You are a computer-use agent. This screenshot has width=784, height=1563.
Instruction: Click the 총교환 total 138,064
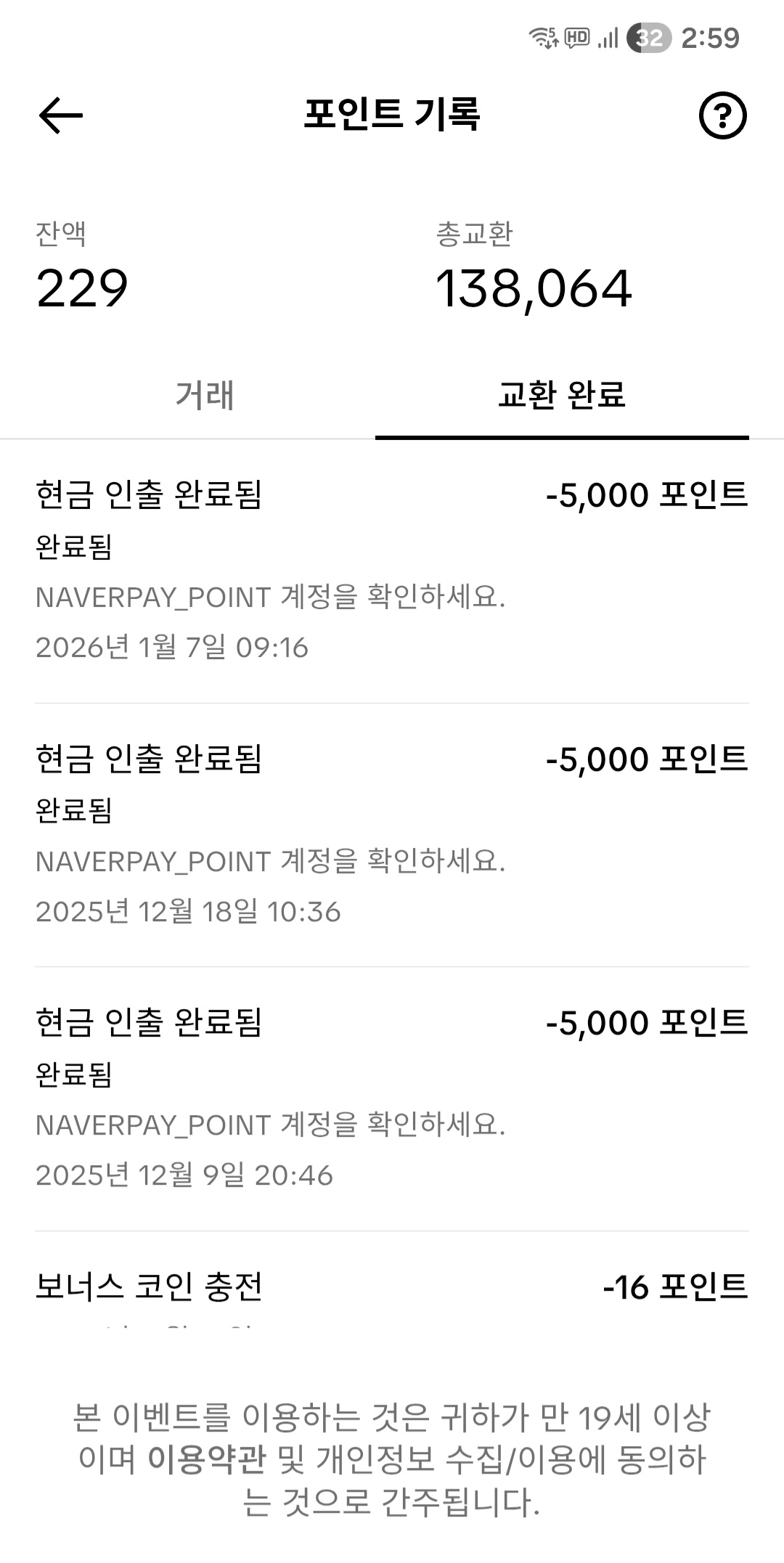tap(535, 287)
